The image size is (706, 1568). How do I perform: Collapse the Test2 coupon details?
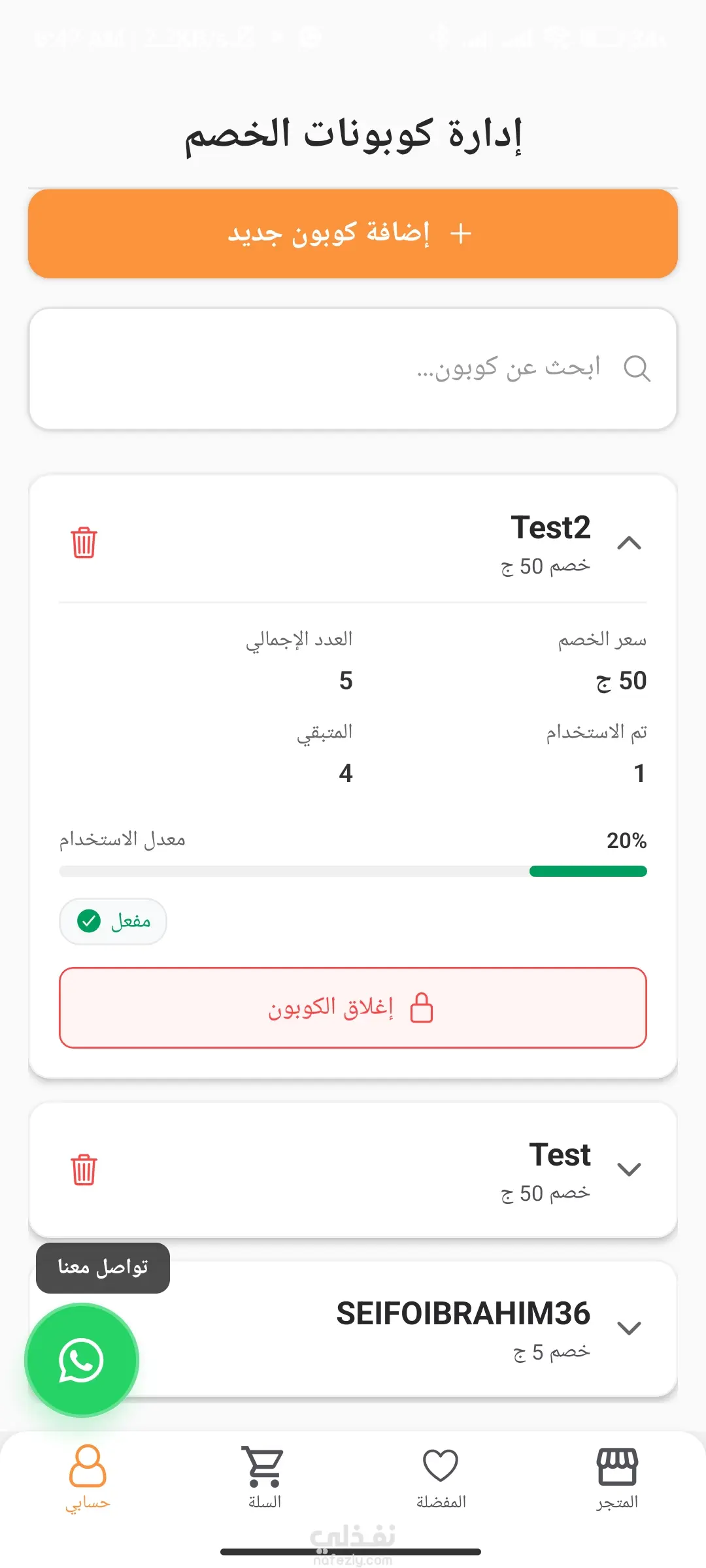(629, 543)
